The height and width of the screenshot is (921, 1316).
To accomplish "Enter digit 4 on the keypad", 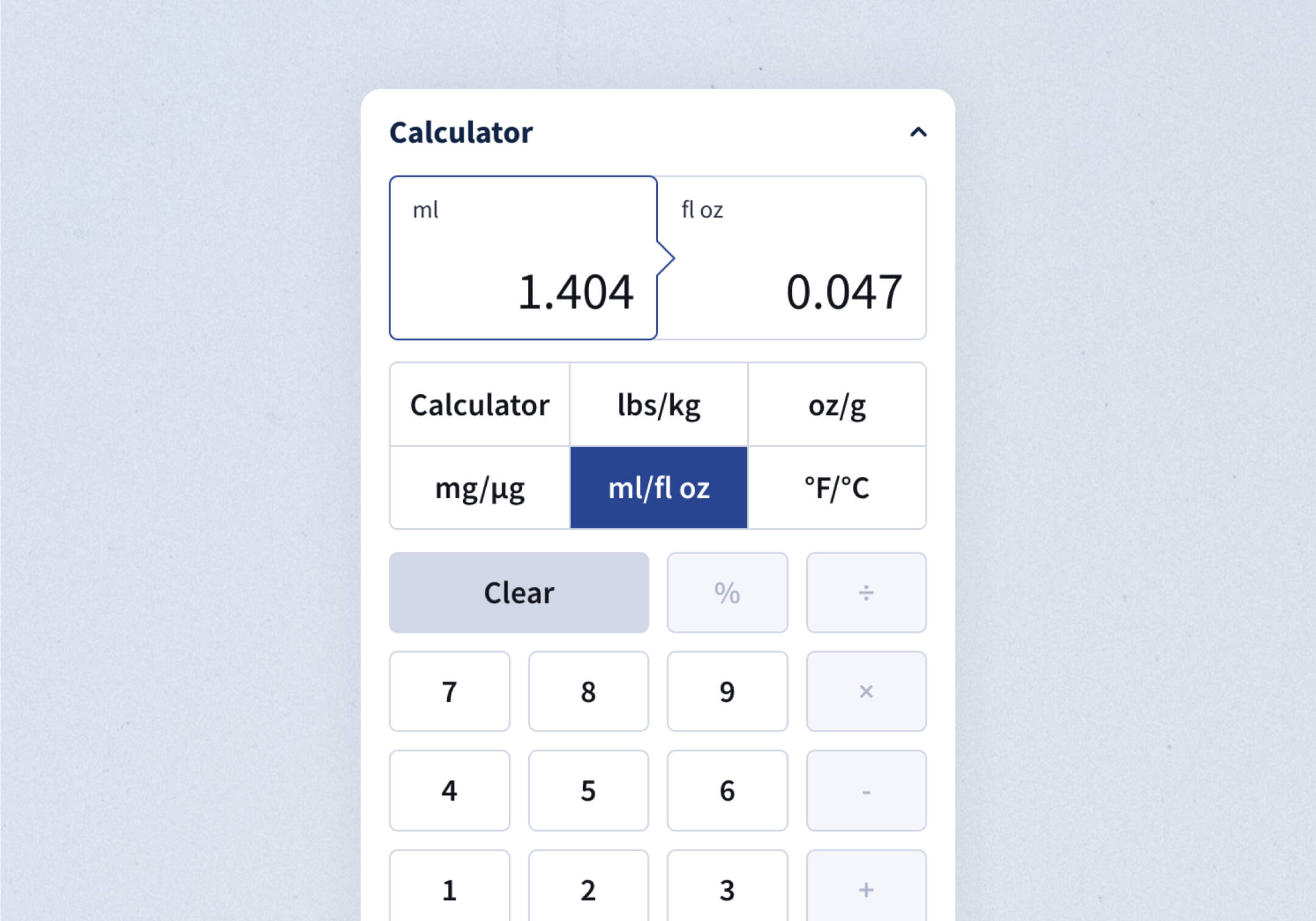I will 450,791.
